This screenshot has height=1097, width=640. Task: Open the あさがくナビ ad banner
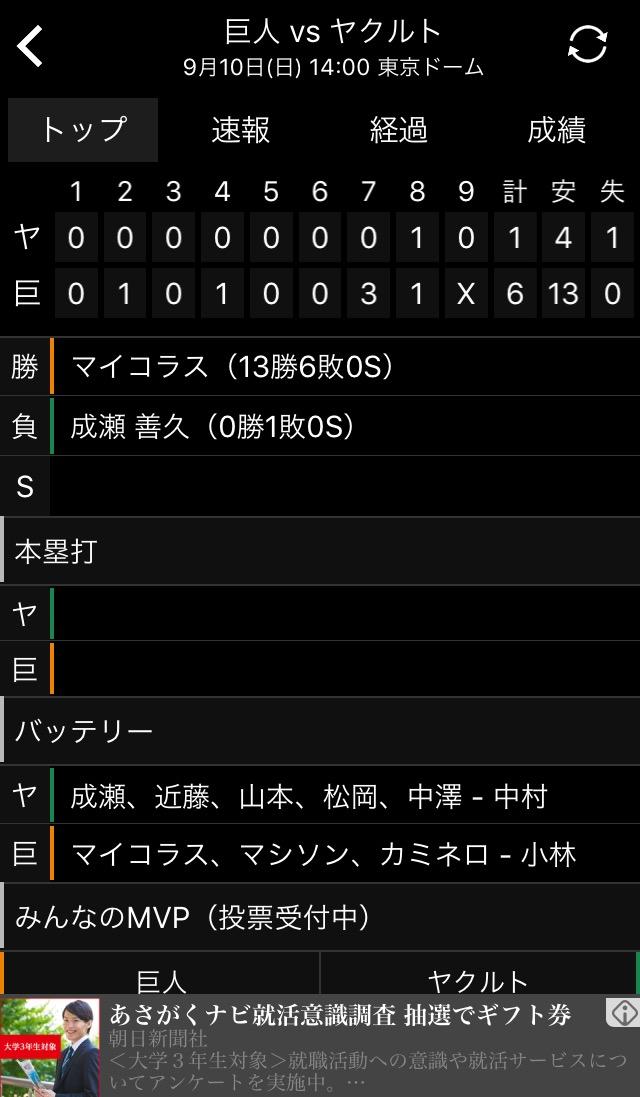[x=320, y=1046]
